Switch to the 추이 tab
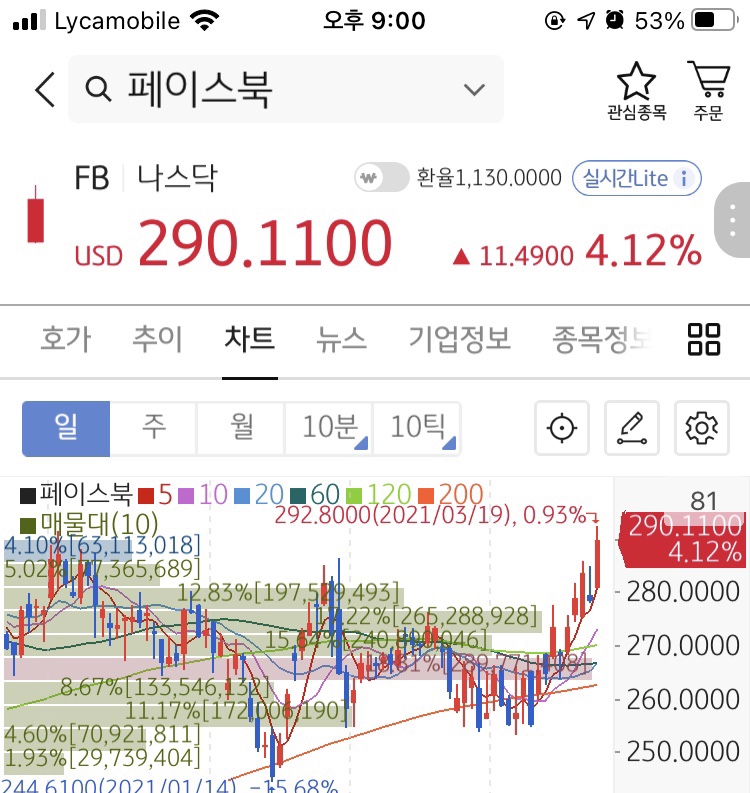 (157, 339)
